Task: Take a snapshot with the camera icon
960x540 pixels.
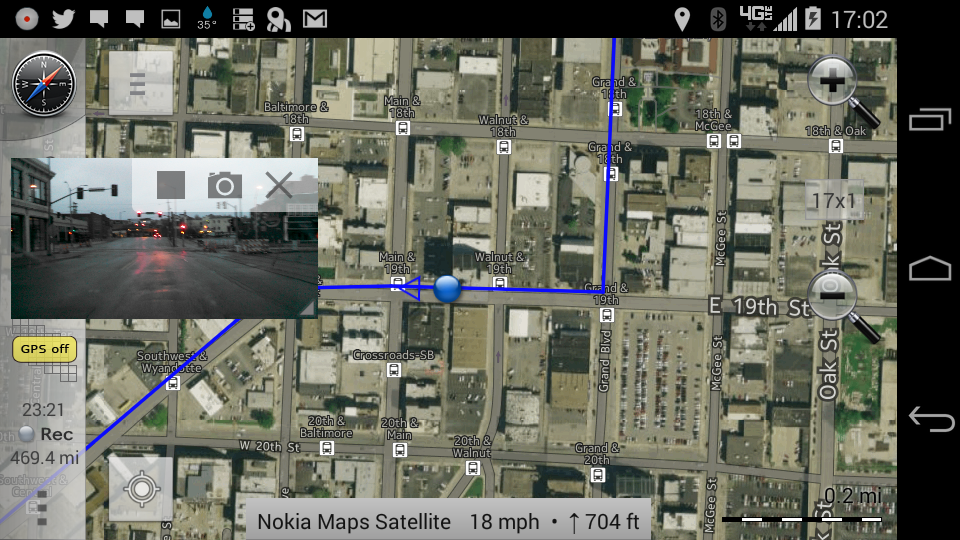Action: (x=225, y=185)
